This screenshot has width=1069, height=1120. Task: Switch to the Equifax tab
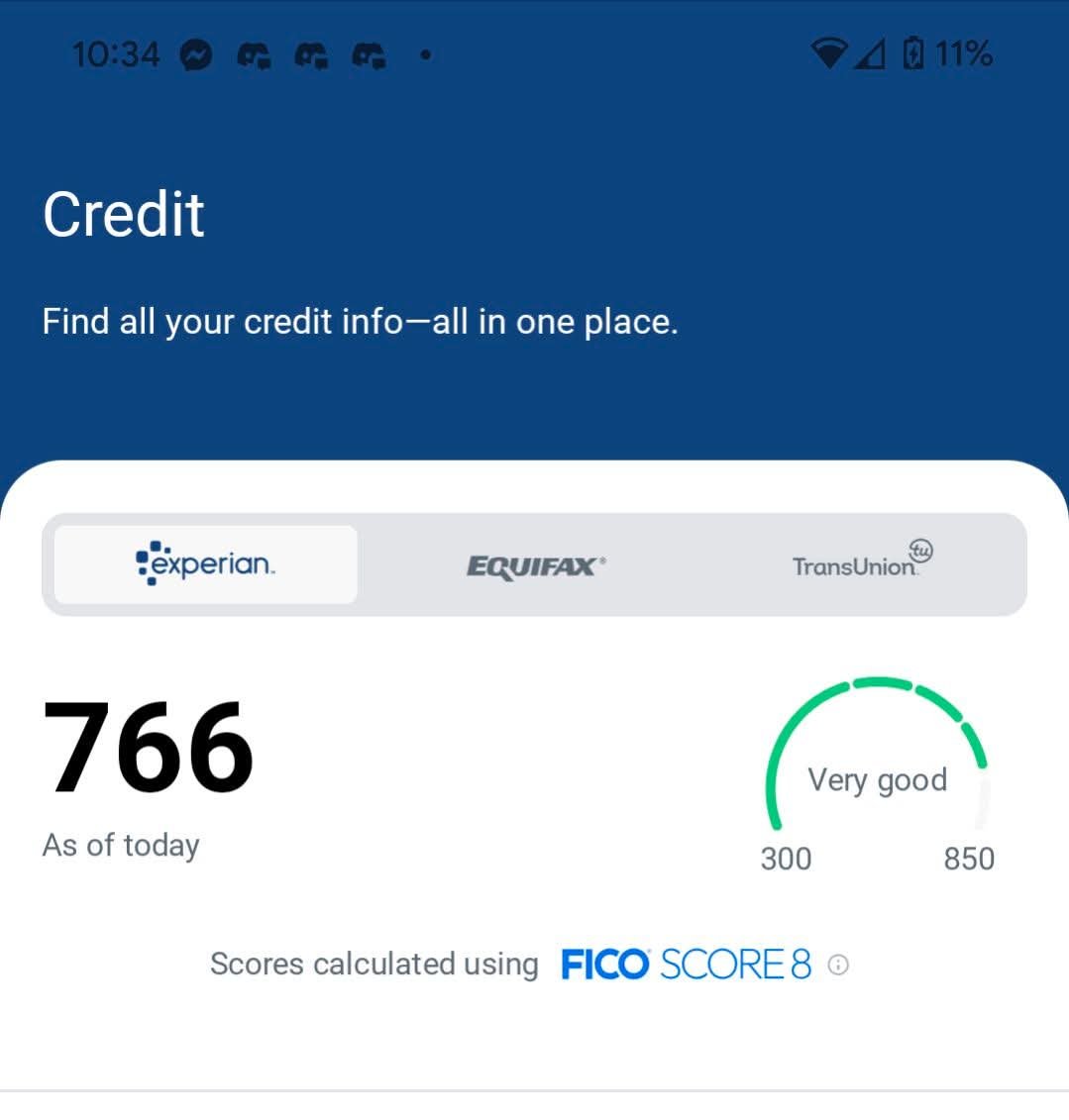coord(535,565)
